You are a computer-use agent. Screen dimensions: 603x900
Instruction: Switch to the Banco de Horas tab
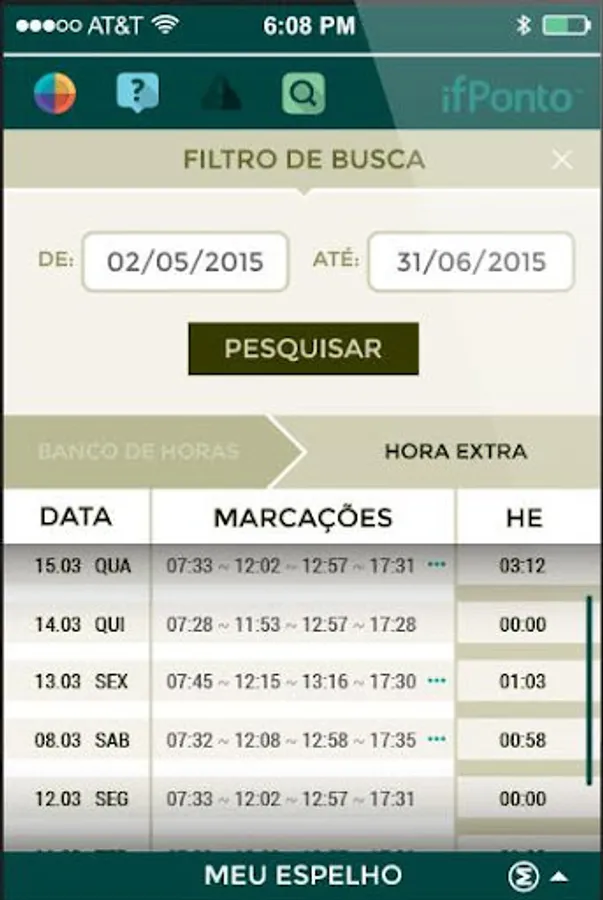click(x=138, y=451)
